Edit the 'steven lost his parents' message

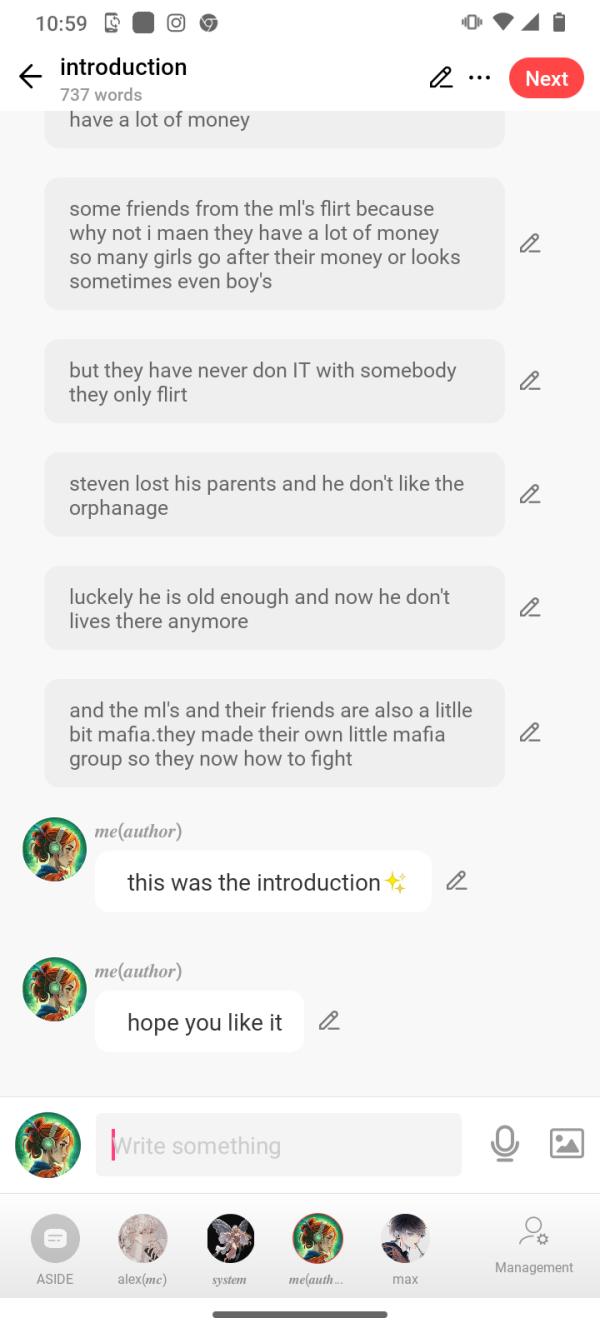[x=530, y=494]
